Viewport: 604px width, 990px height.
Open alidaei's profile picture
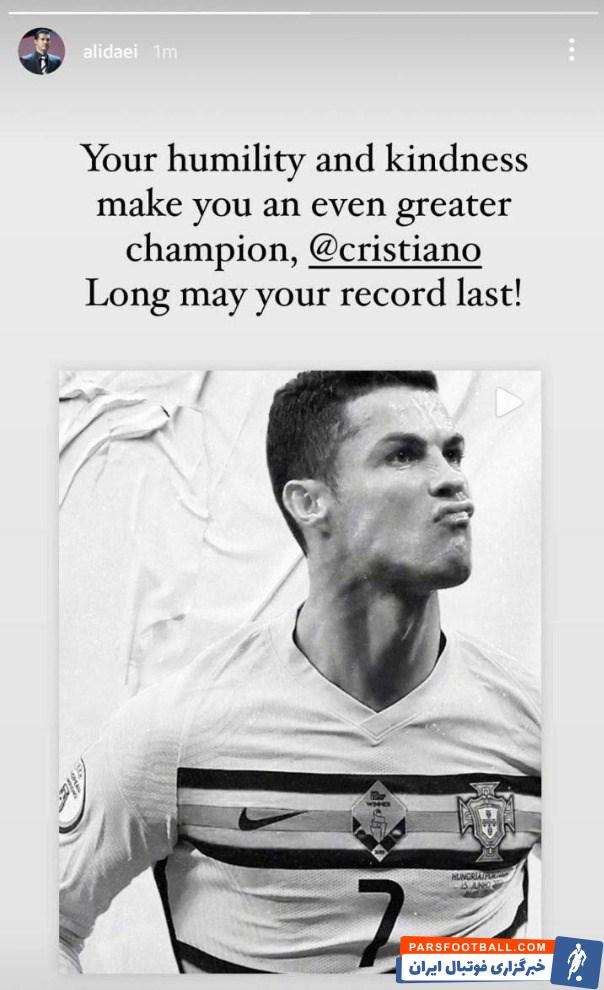click(x=42, y=51)
